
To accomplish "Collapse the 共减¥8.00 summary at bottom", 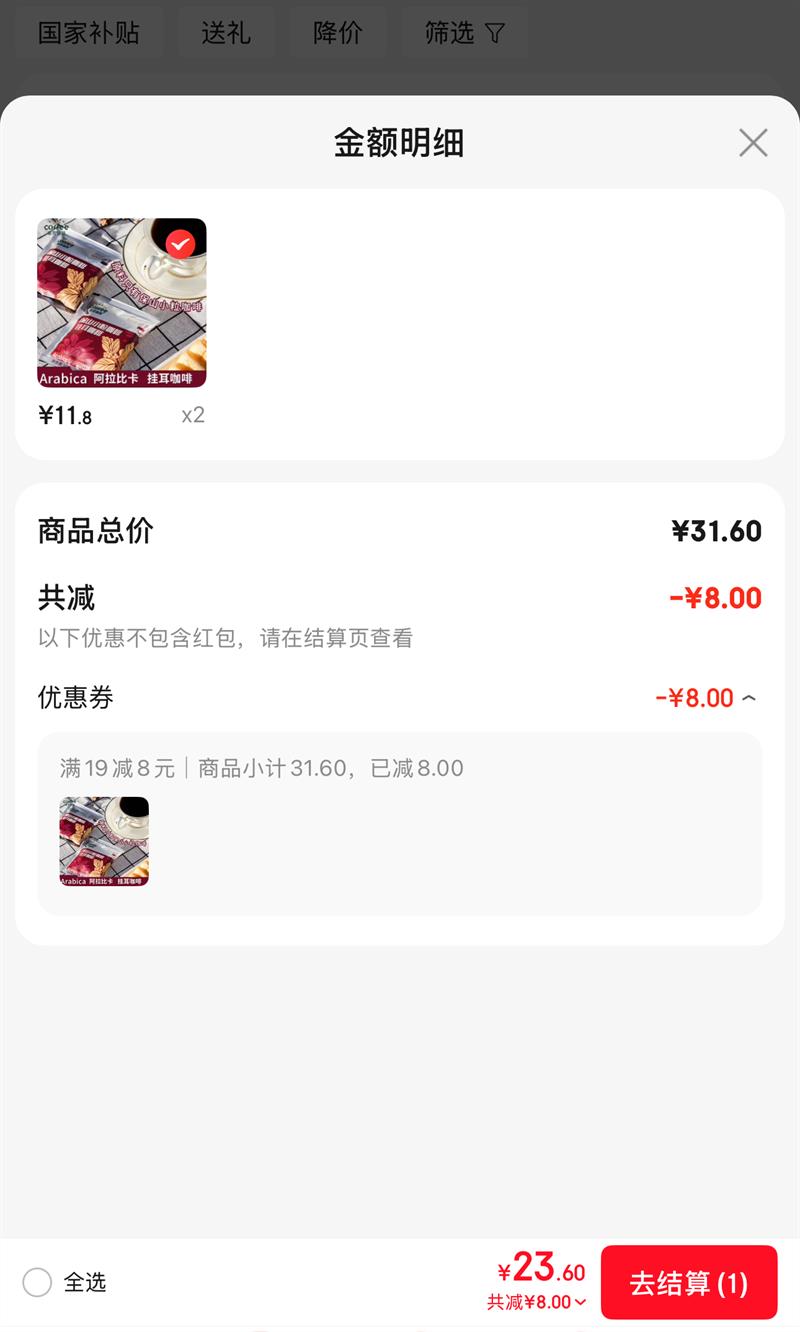I will coord(537,1302).
